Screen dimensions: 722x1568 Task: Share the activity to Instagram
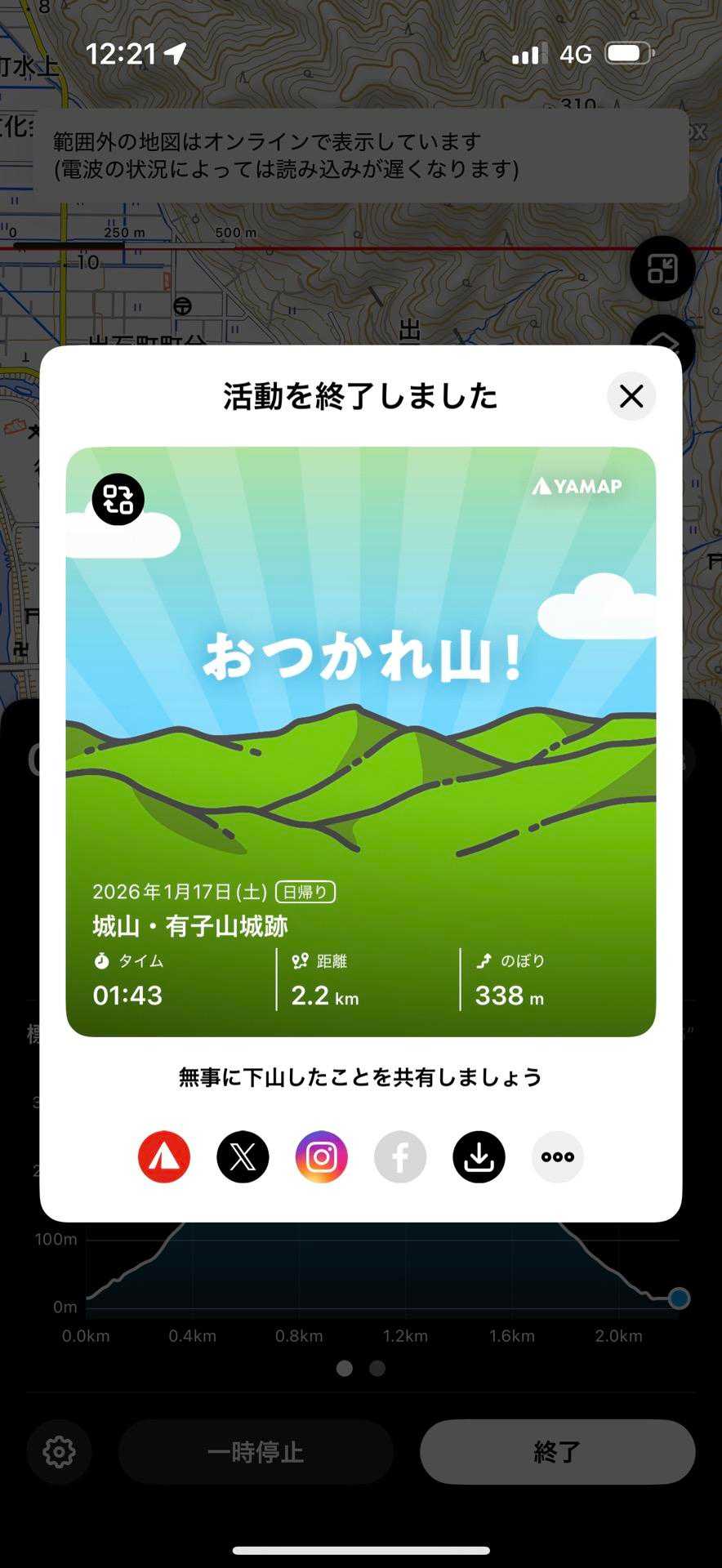pyautogui.click(x=321, y=1156)
